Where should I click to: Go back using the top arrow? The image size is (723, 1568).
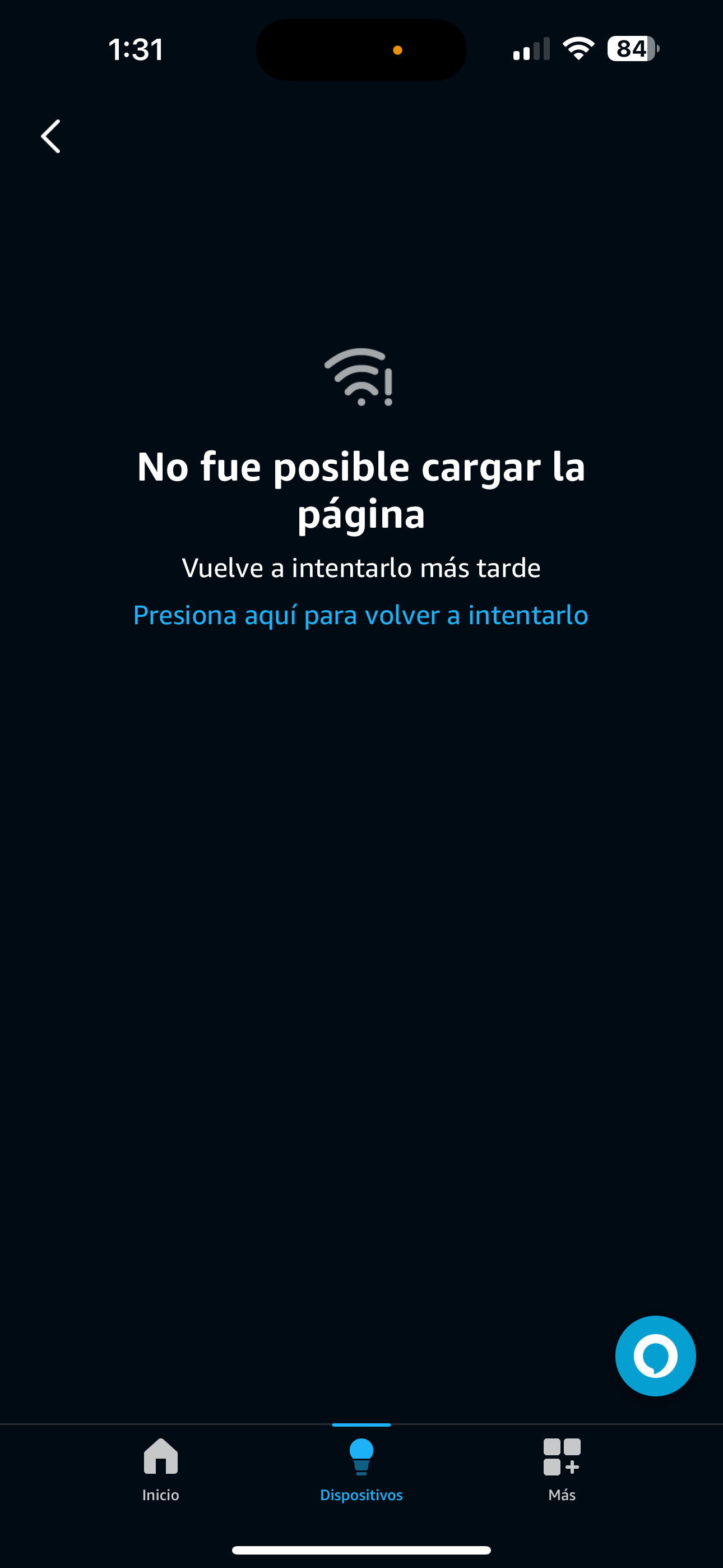click(51, 136)
